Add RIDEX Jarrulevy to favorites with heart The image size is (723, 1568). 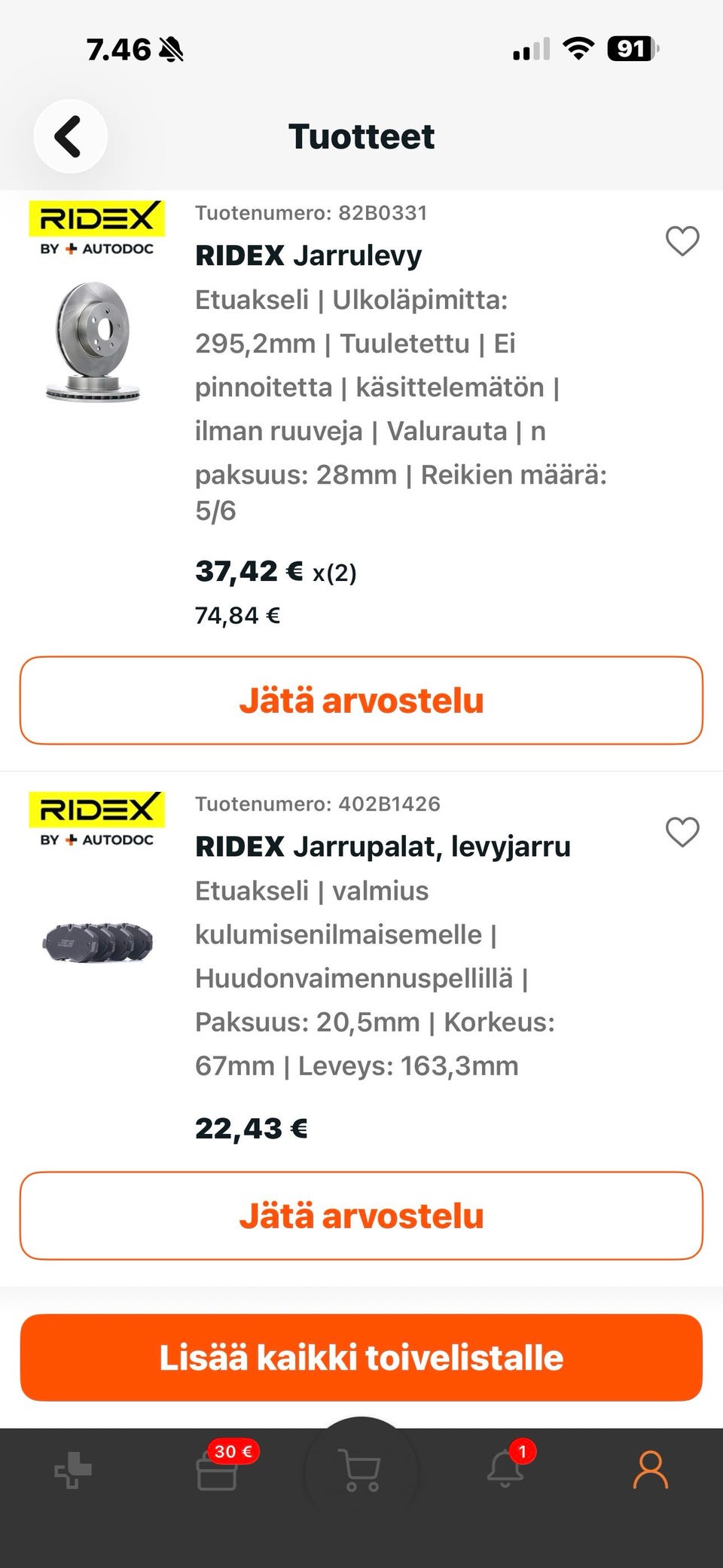pyautogui.click(x=682, y=241)
